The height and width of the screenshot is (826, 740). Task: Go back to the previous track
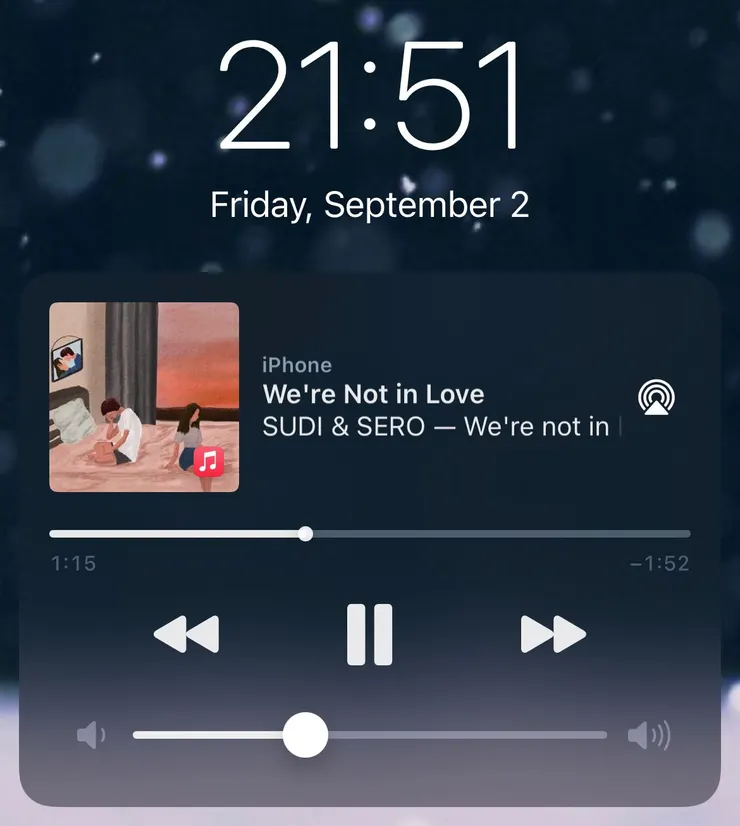[x=186, y=635]
